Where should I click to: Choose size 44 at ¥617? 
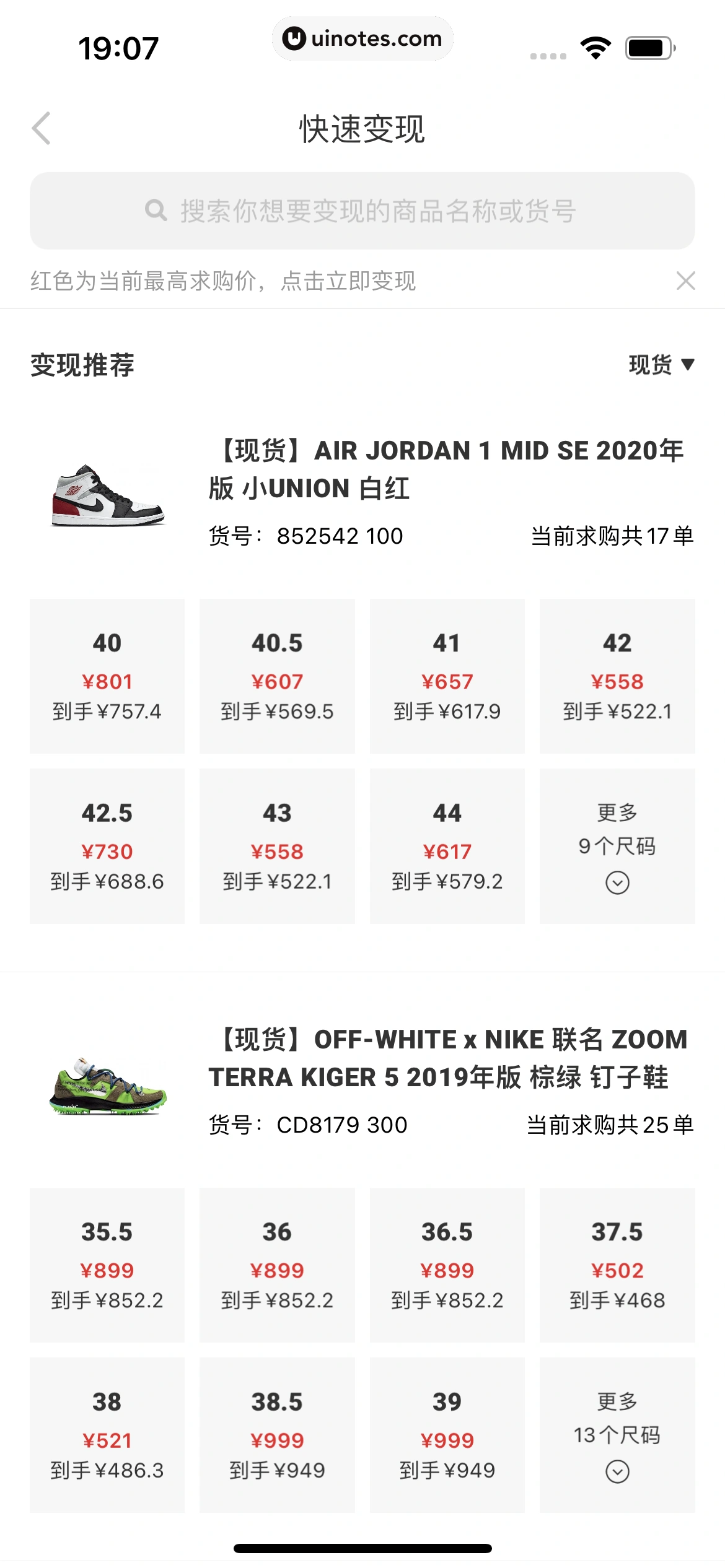click(447, 846)
